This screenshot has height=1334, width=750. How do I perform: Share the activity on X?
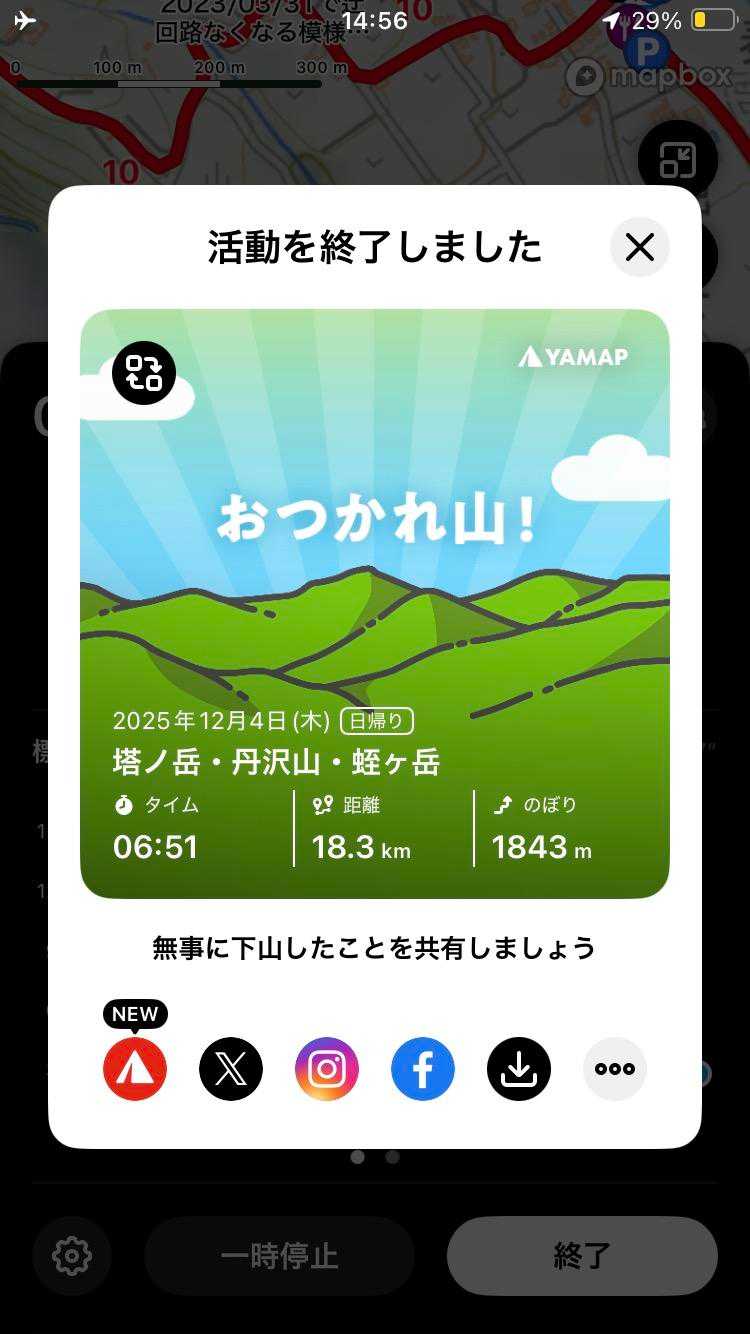231,1069
